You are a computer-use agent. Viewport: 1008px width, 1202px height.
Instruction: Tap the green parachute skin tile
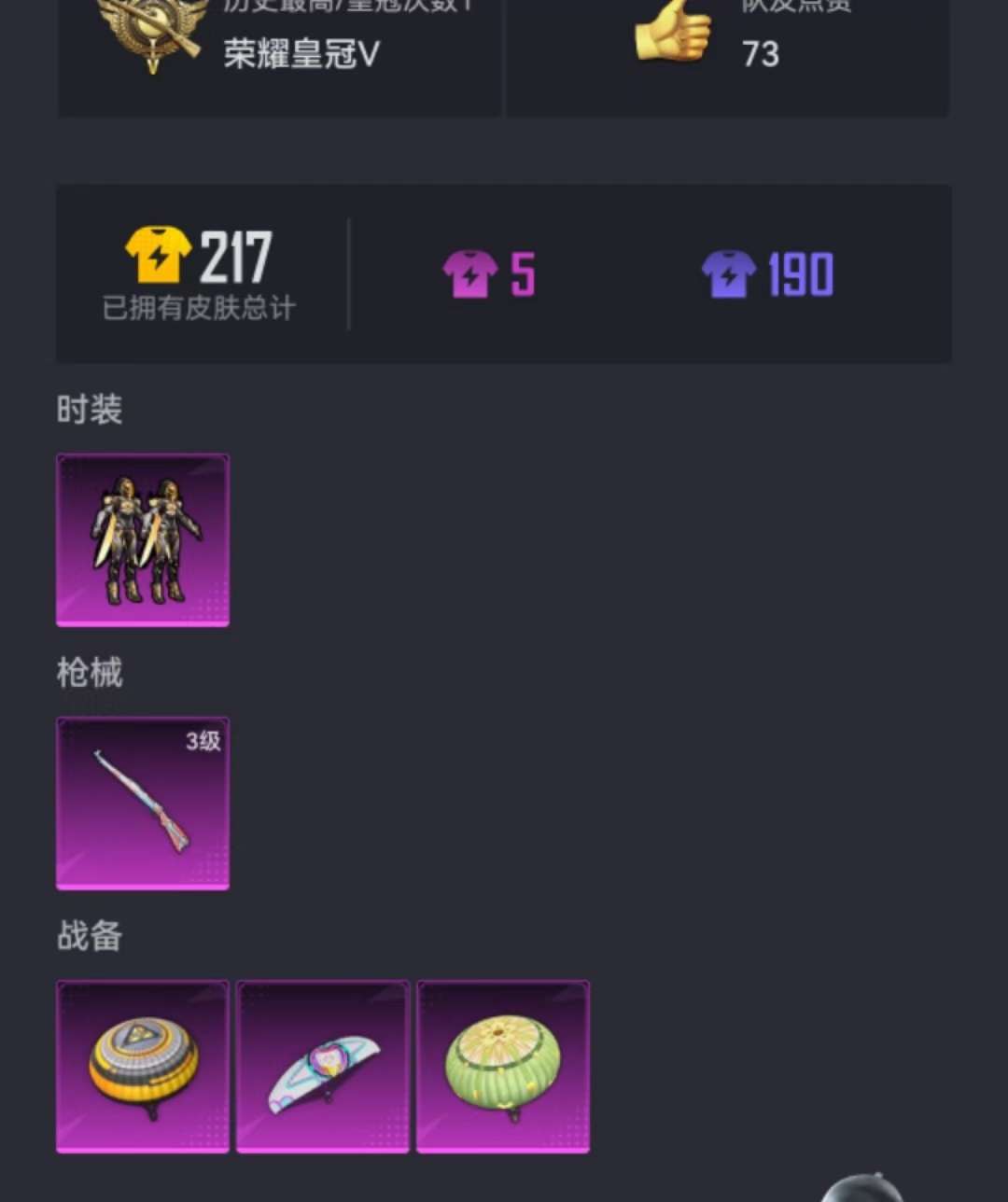tap(503, 1066)
